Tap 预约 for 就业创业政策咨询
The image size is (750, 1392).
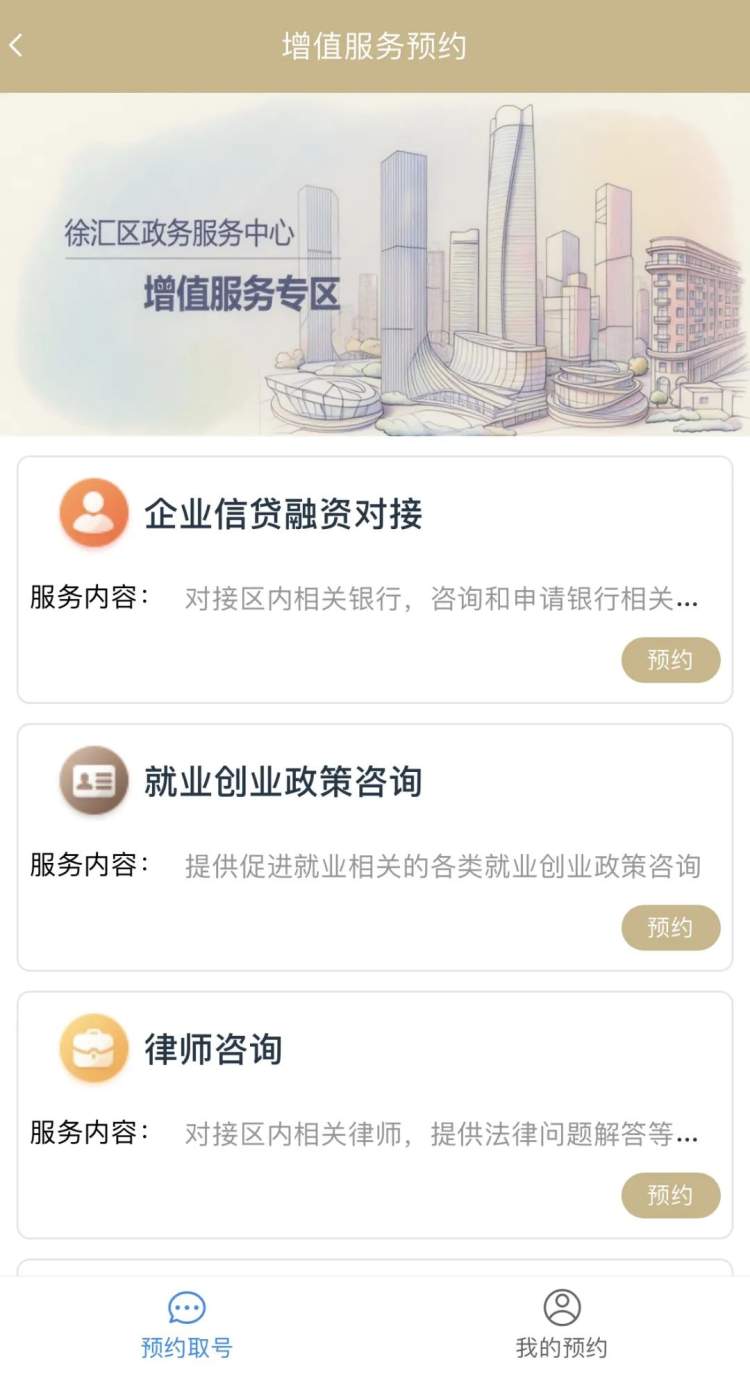click(671, 927)
